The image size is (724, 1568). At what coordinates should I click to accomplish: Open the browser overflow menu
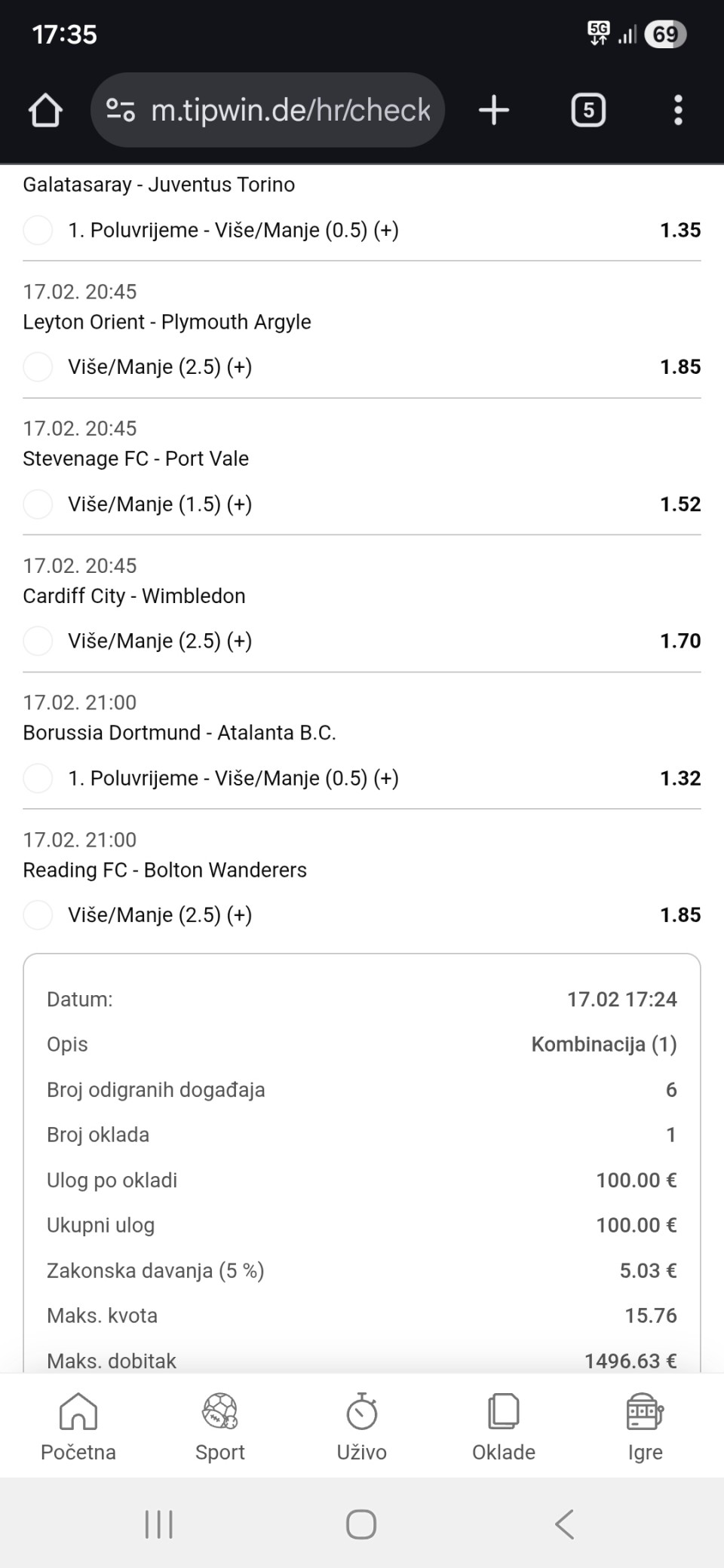678,110
